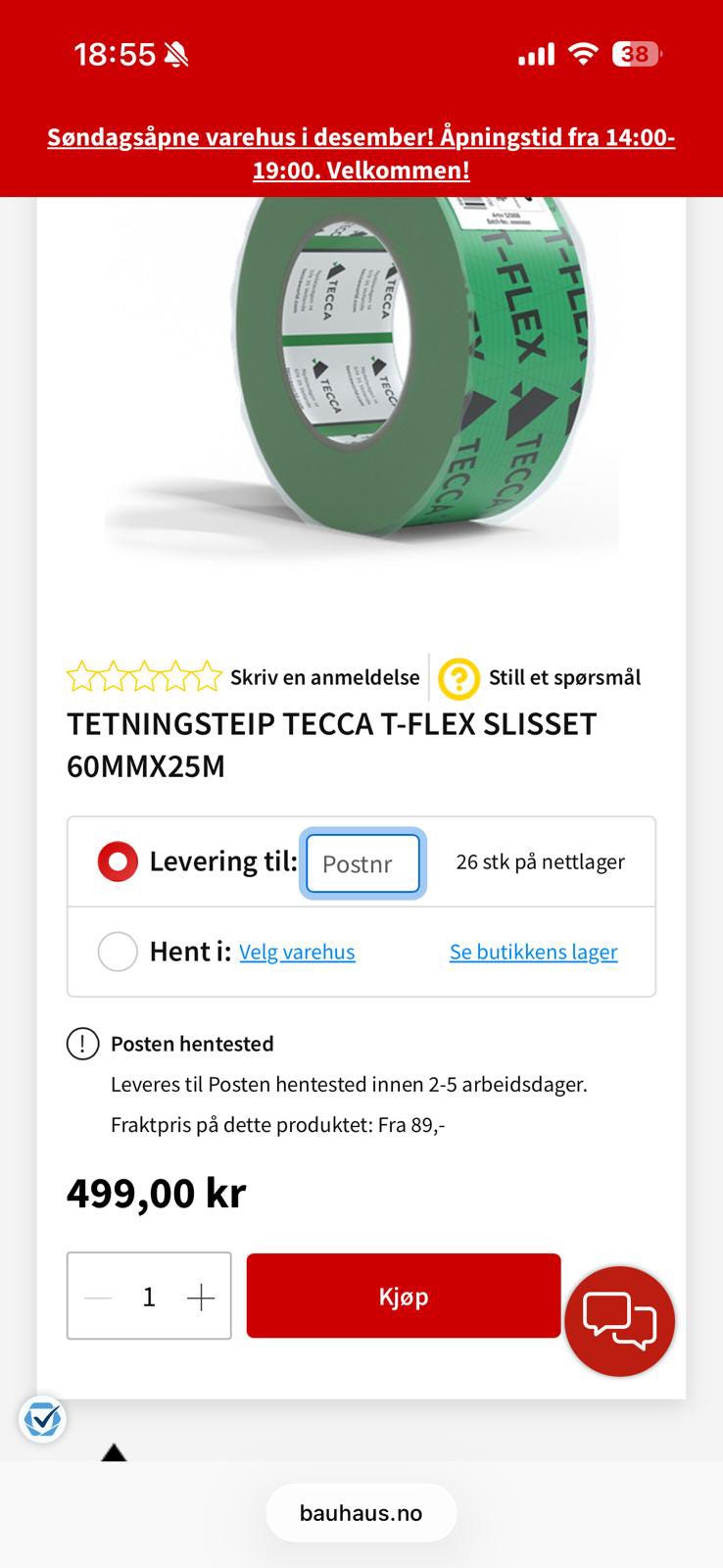The image size is (723, 1568).
Task: Tap Still et spørsmål
Action: (564, 677)
